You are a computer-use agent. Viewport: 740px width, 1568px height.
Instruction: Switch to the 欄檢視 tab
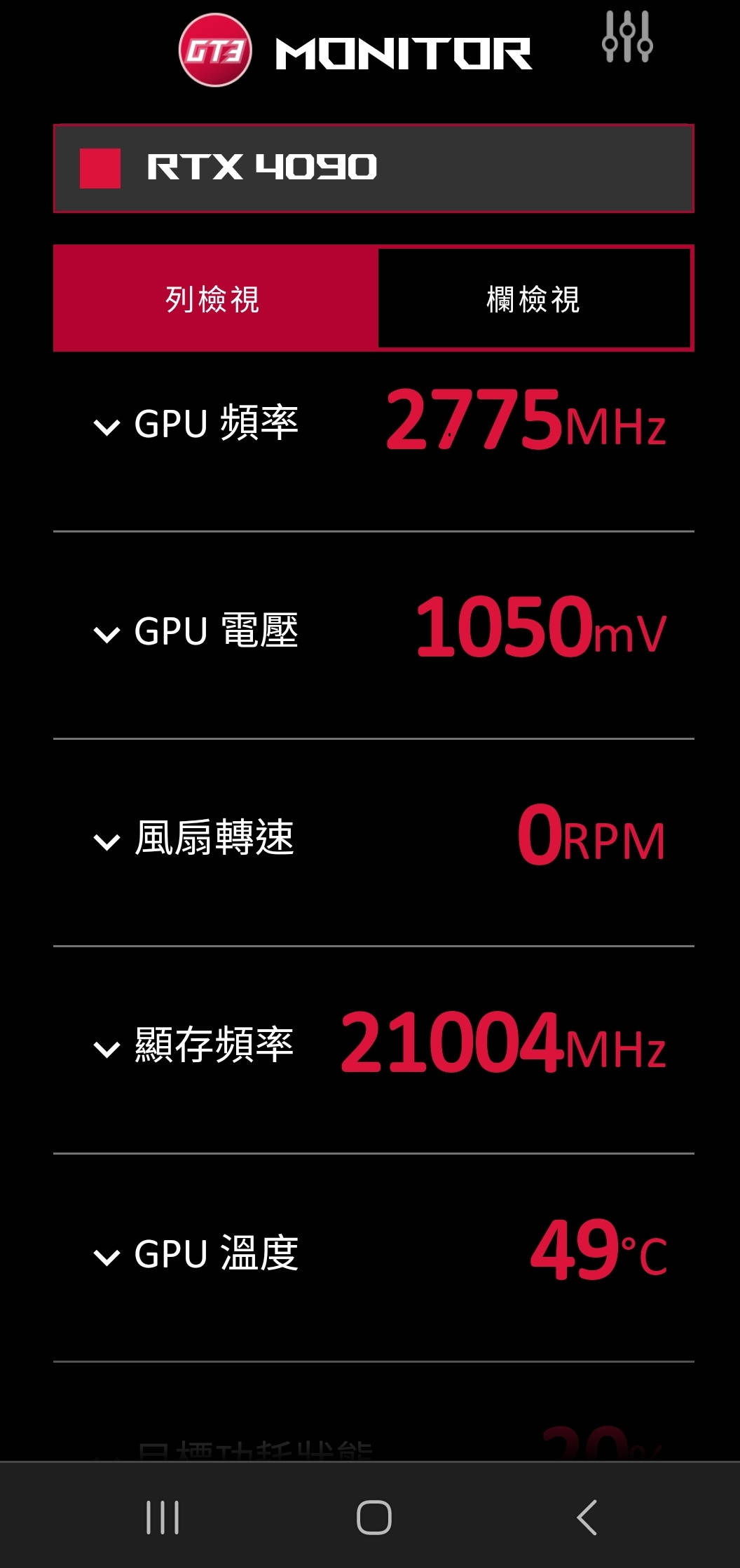coord(534,298)
